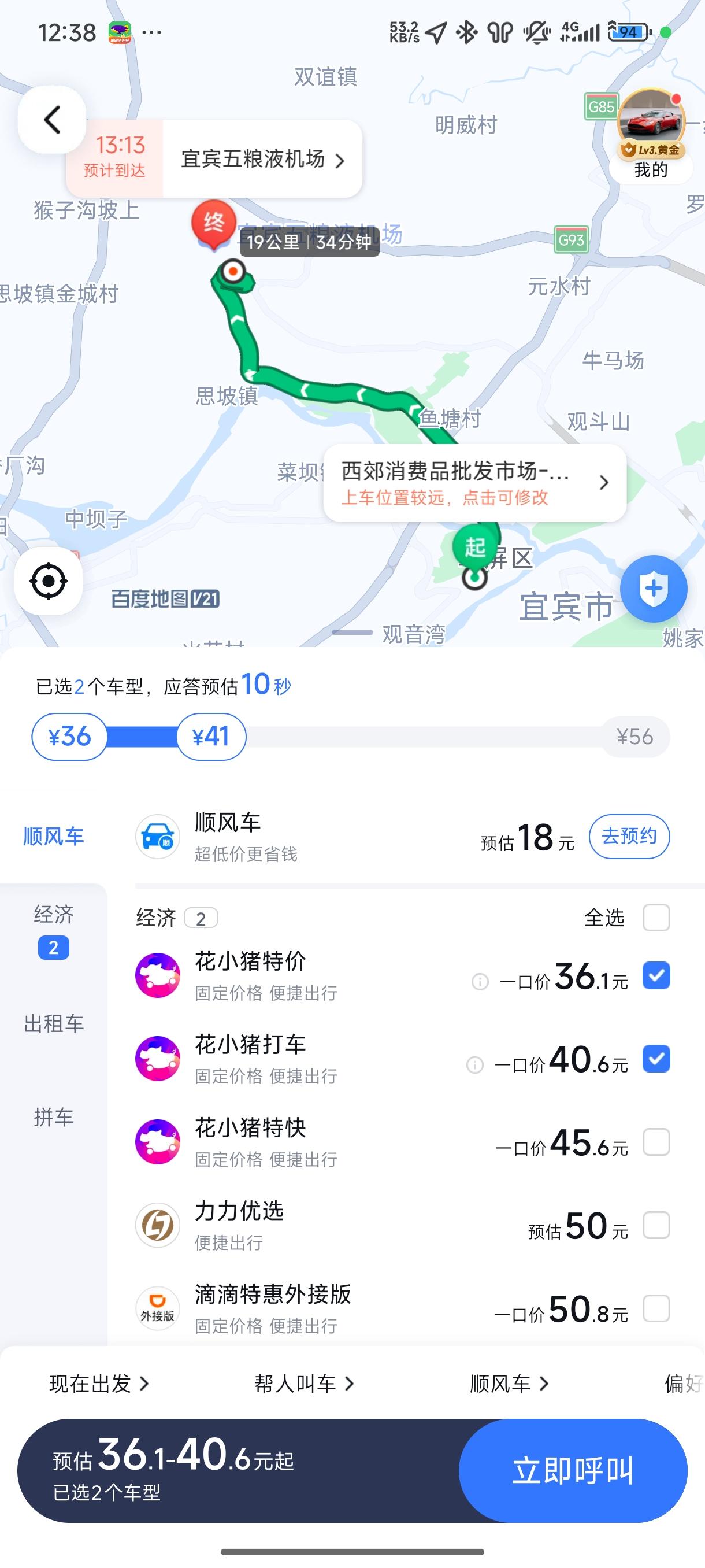Go back using the top-left arrow
The image size is (705, 1568).
(x=53, y=119)
